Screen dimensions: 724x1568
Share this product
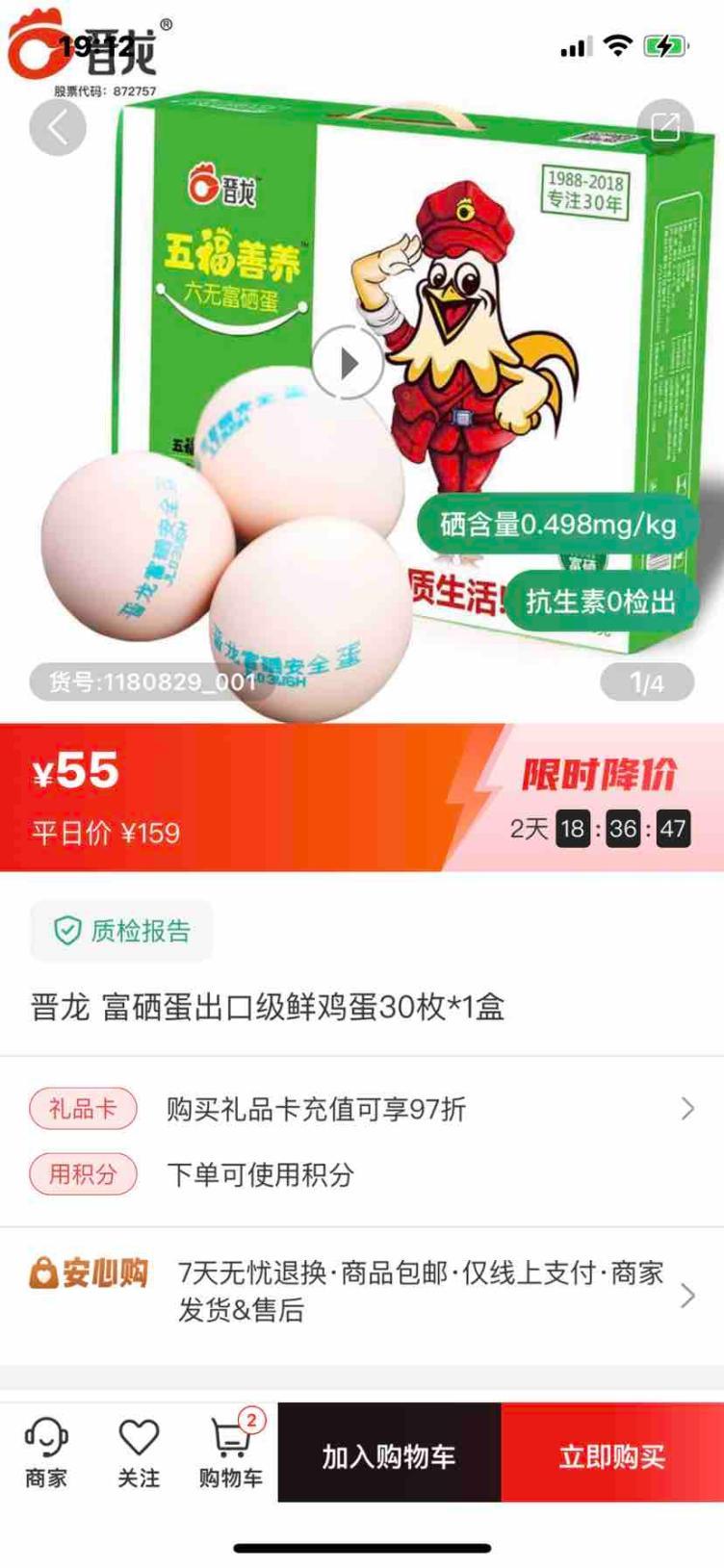665,127
